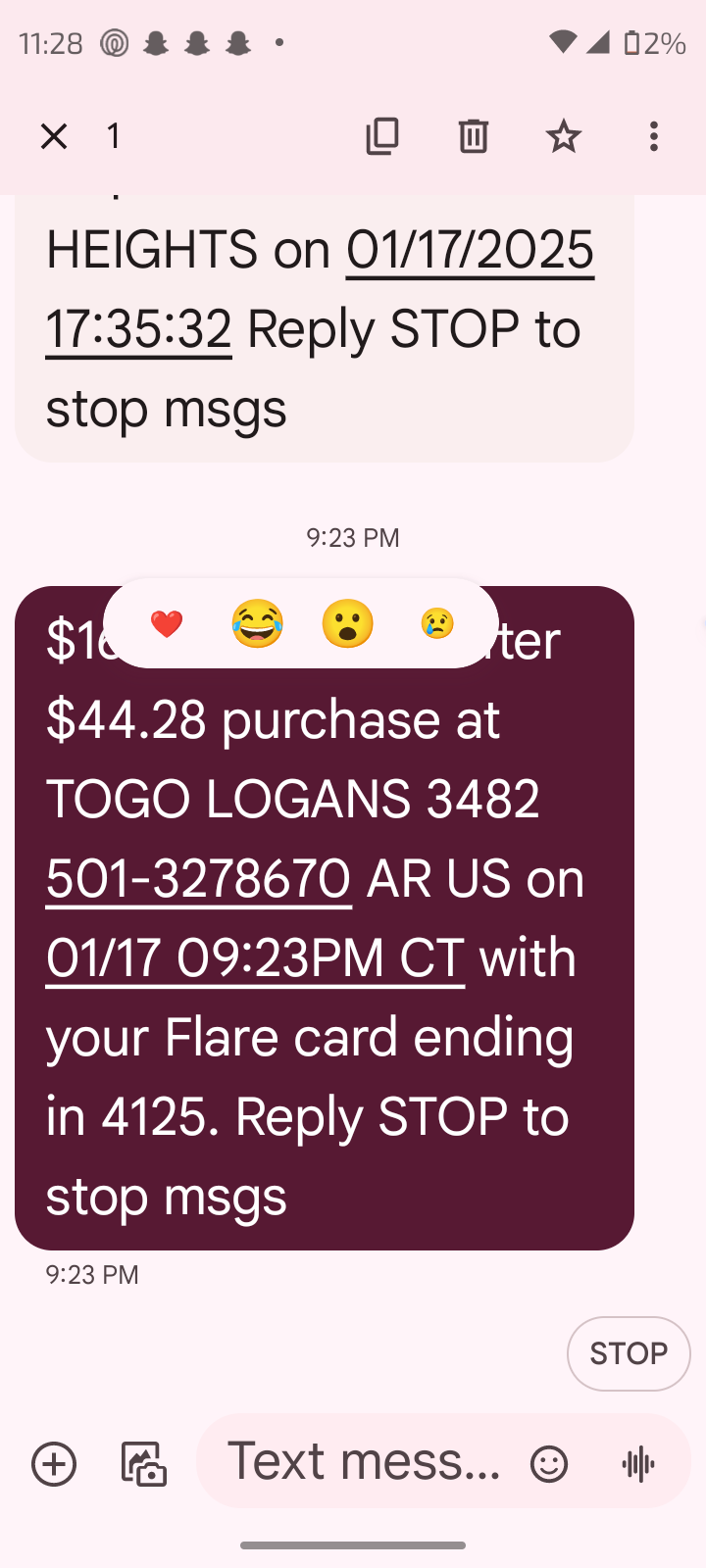This screenshot has height=1568, width=706.
Task: Open the 01/17 09:23PM CT date link
Action: pos(255,957)
